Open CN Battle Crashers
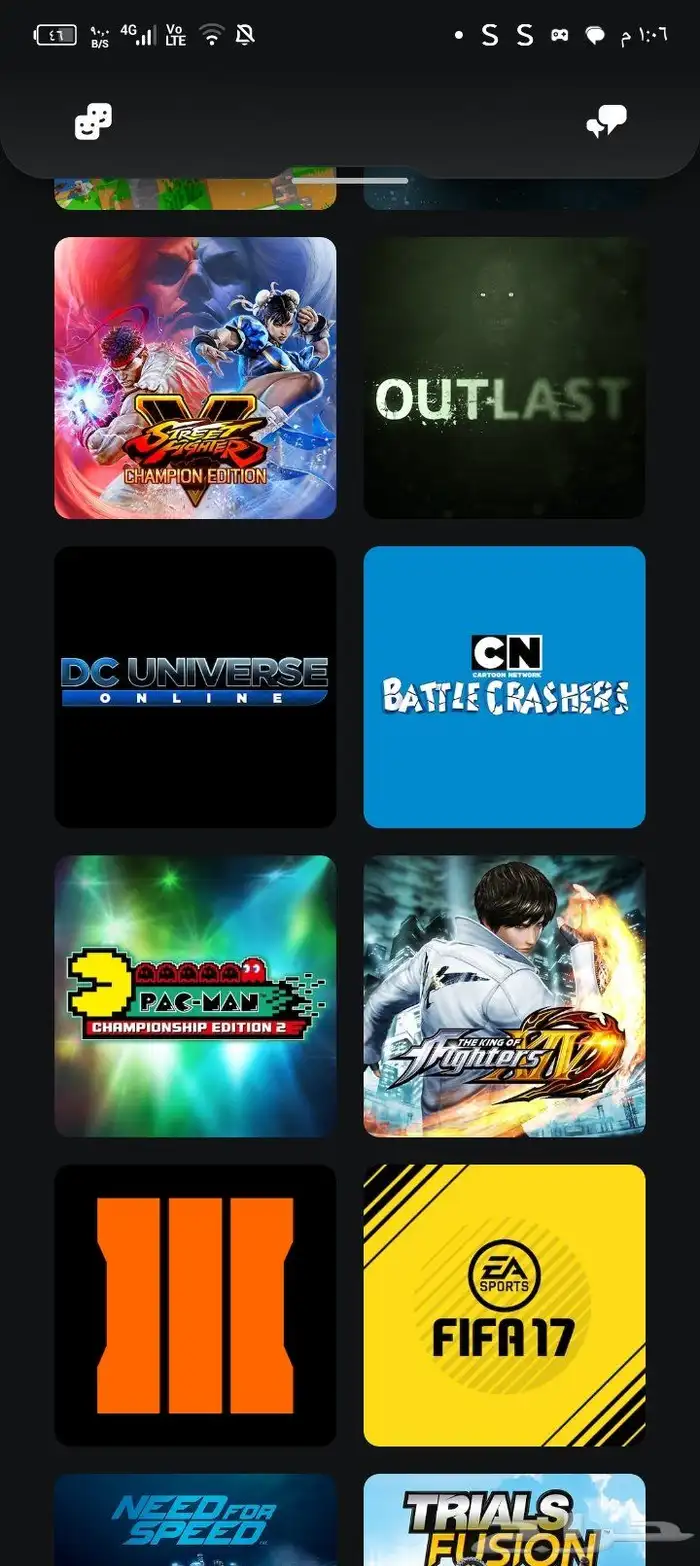The width and height of the screenshot is (700, 1566). [504, 687]
